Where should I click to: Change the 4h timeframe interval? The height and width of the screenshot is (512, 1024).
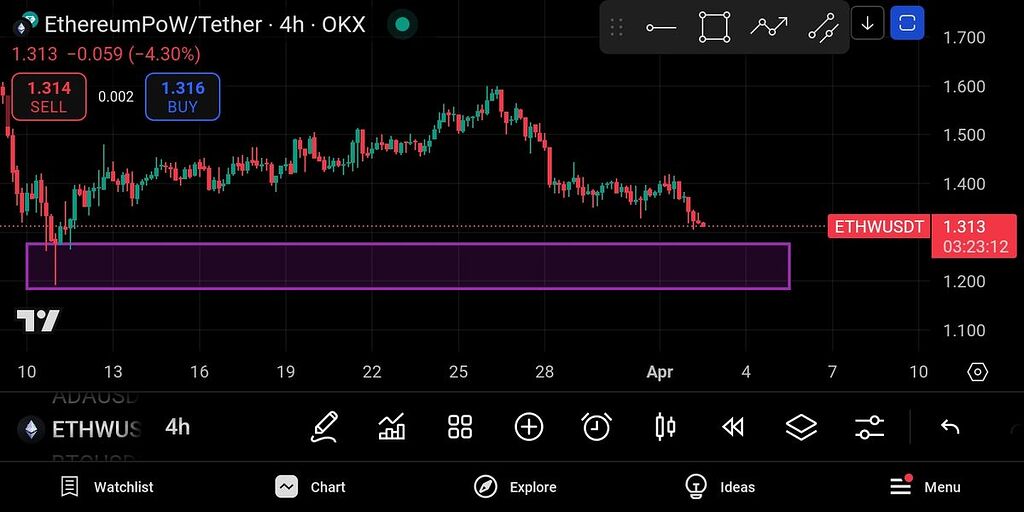pos(177,427)
